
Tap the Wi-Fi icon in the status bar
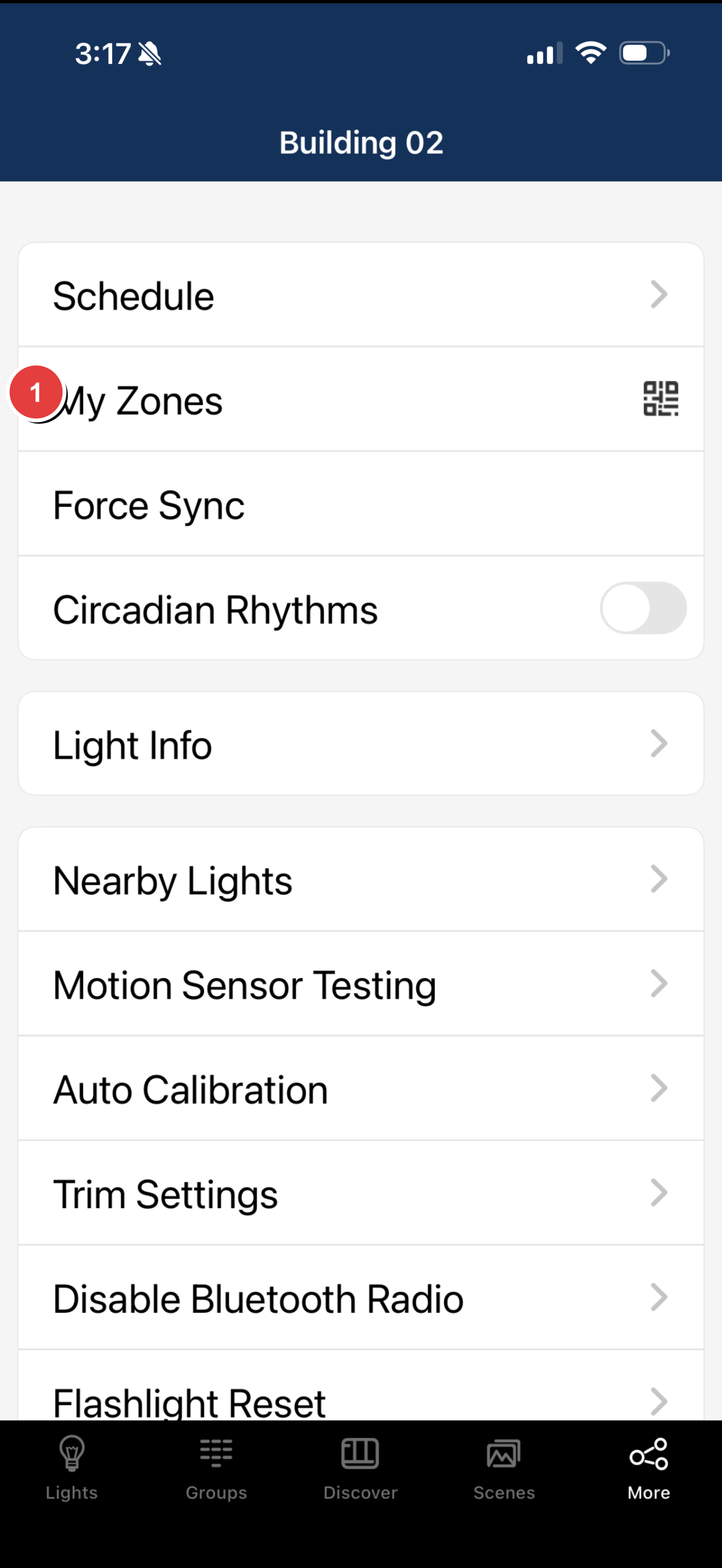(x=590, y=54)
